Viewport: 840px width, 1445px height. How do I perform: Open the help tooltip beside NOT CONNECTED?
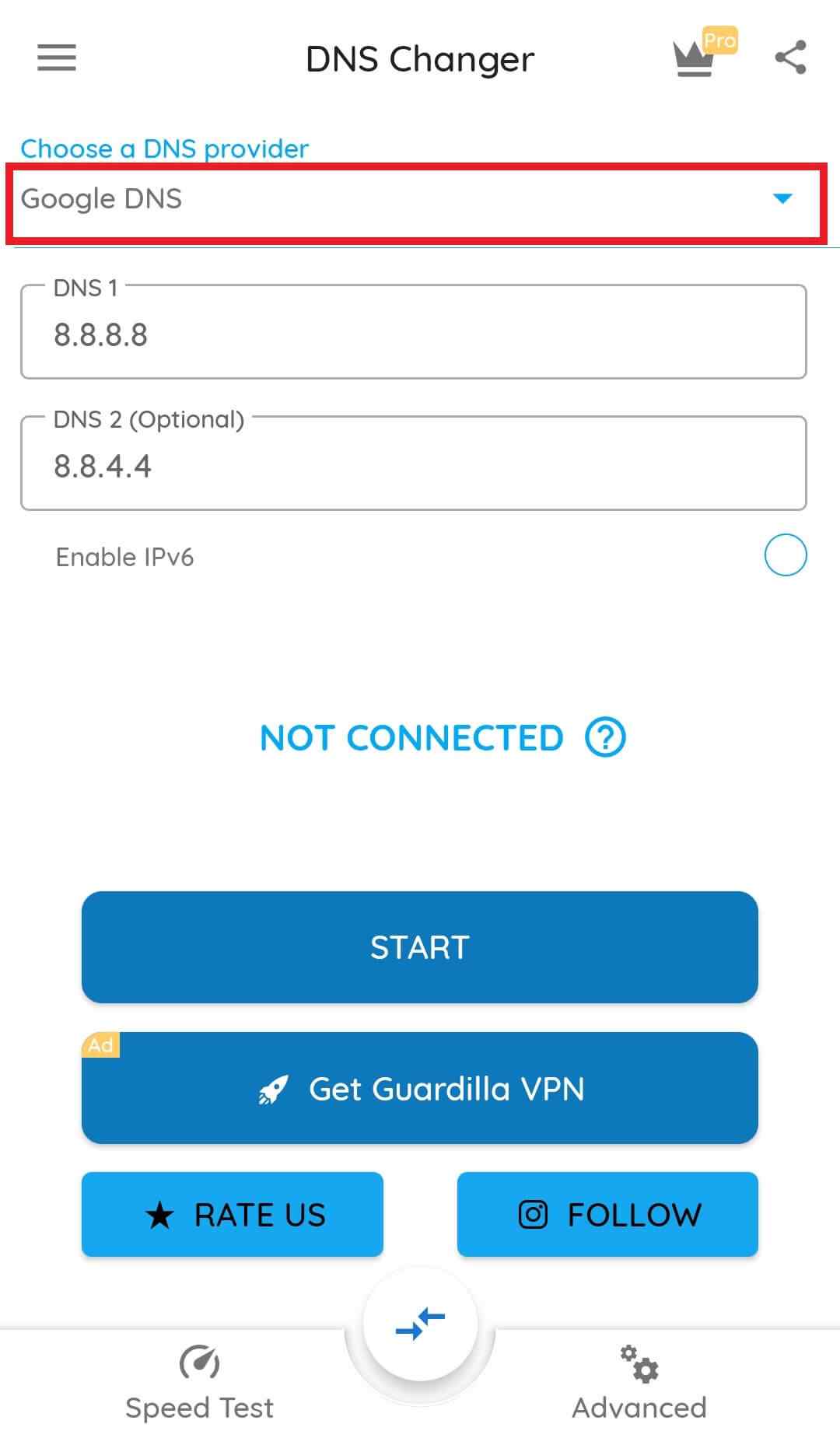pyautogui.click(x=606, y=737)
